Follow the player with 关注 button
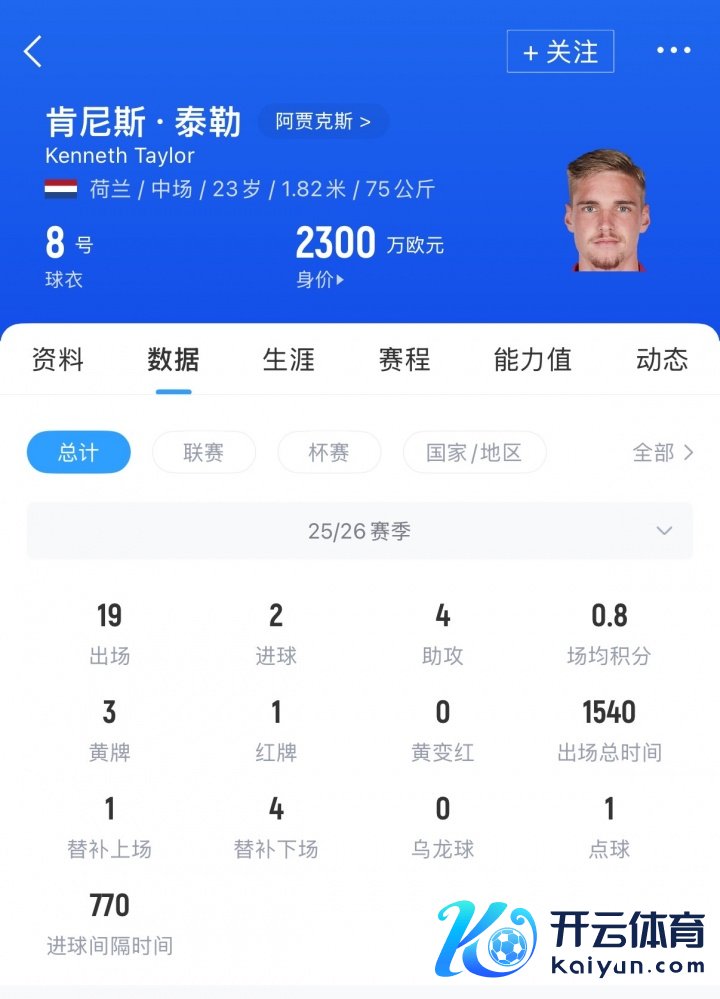 (x=560, y=51)
